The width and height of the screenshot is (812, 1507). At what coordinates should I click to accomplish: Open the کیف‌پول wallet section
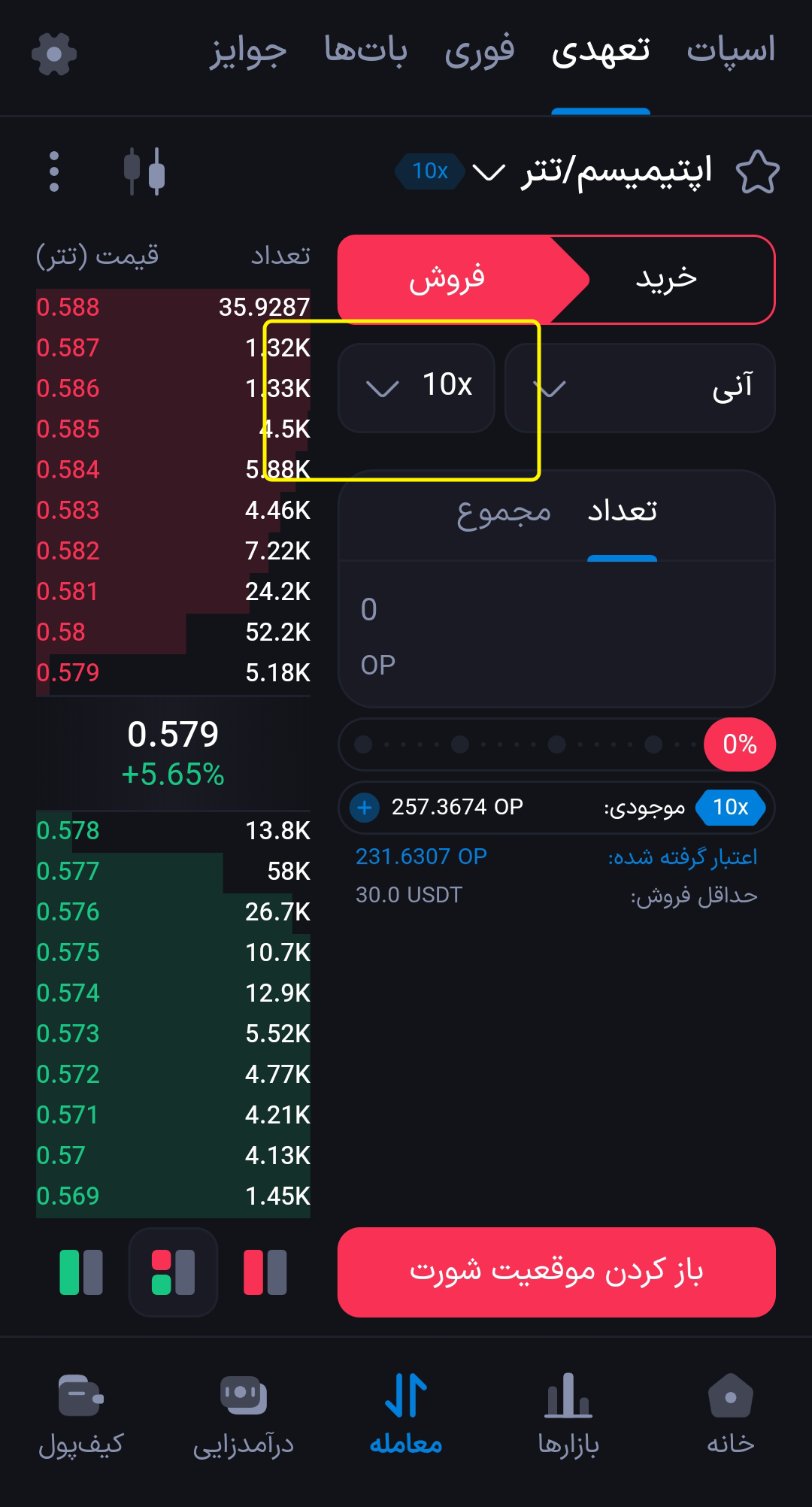80,1414
